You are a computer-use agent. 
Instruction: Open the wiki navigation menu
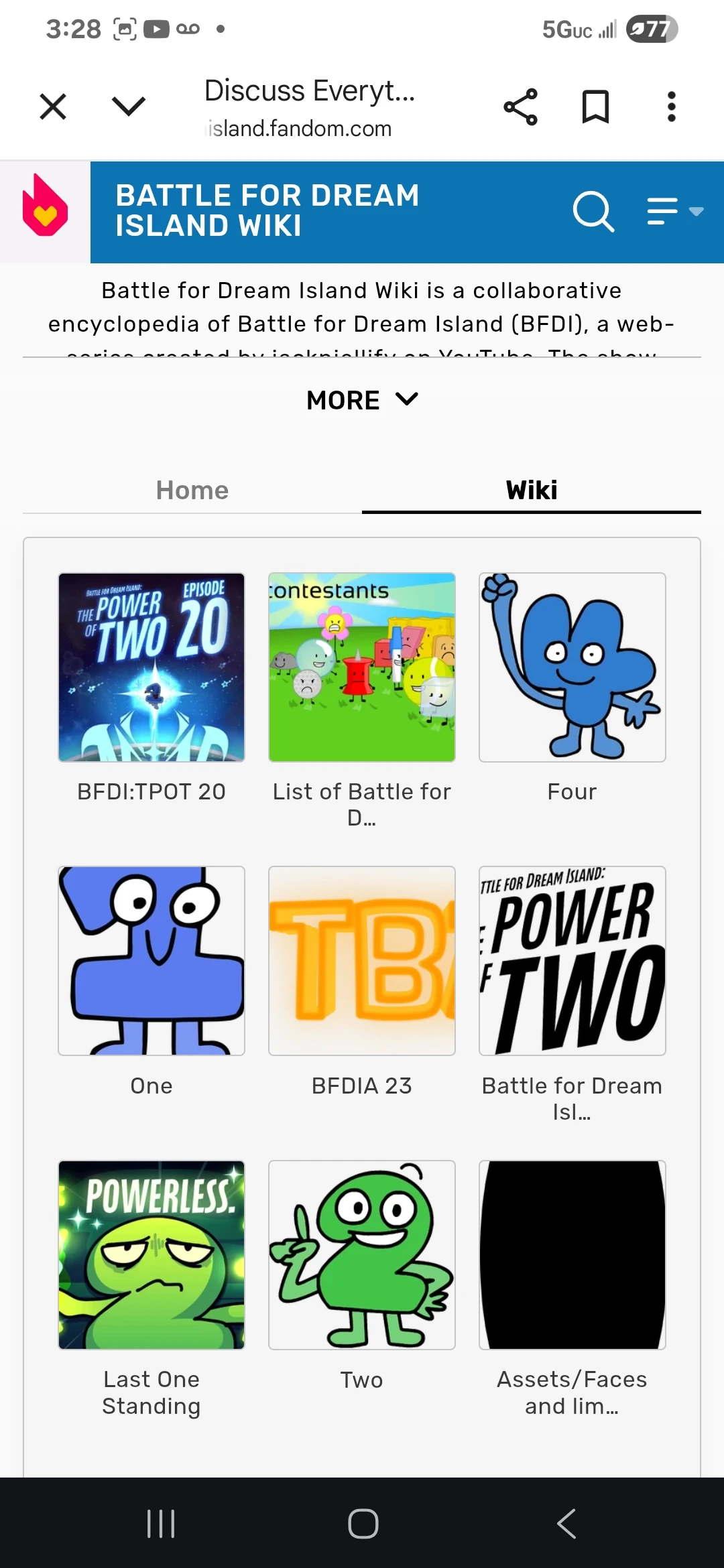[x=662, y=211]
